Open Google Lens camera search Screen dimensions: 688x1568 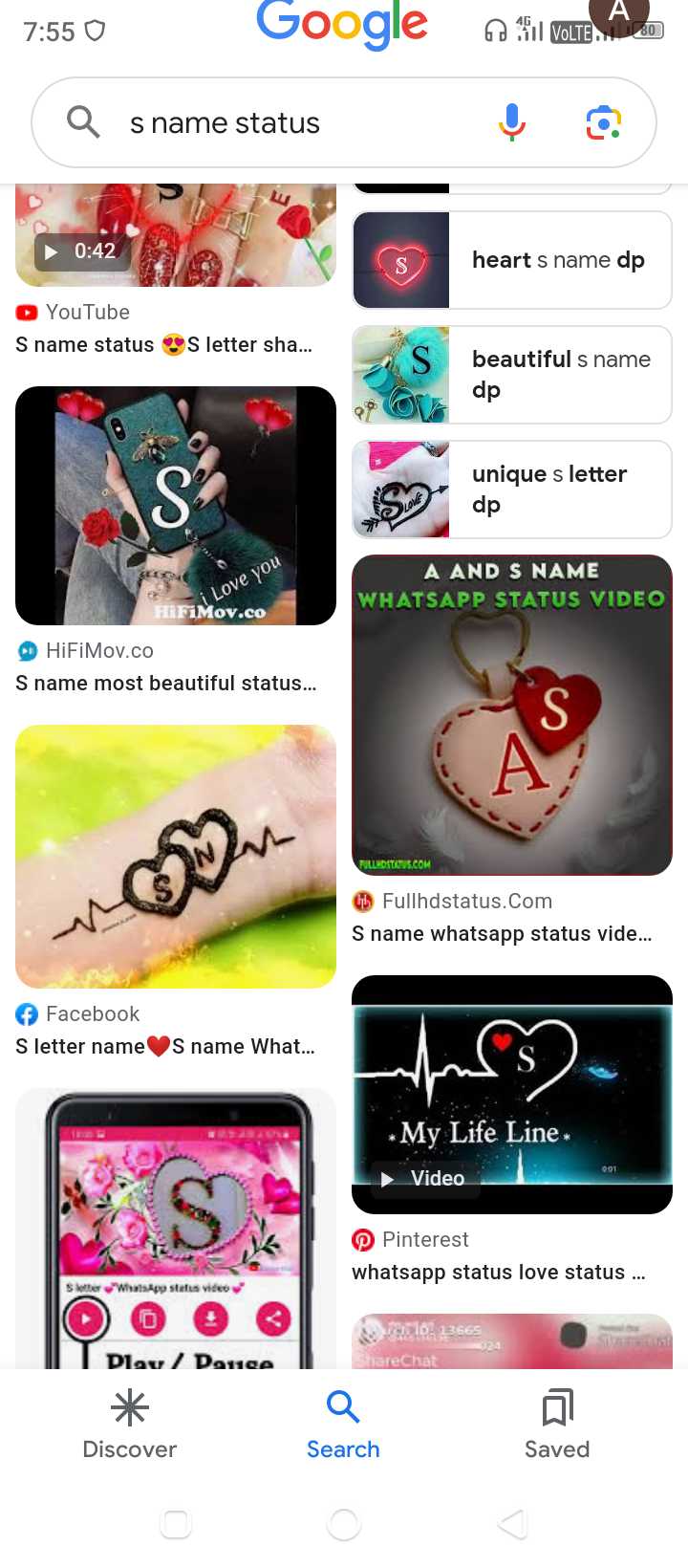coord(604,122)
